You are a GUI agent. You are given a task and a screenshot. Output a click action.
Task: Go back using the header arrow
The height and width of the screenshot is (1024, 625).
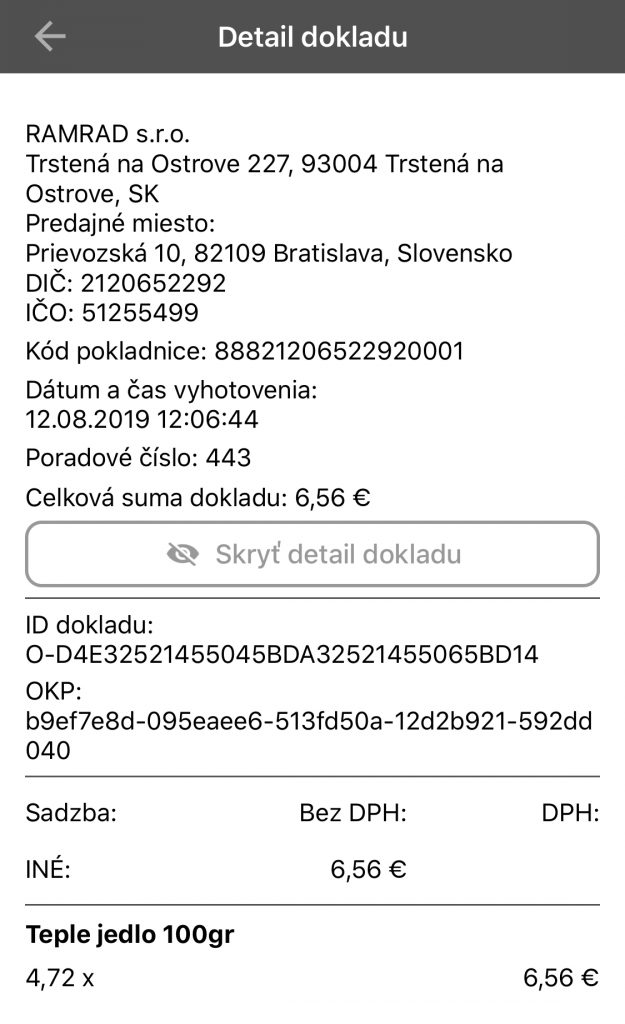[50, 36]
